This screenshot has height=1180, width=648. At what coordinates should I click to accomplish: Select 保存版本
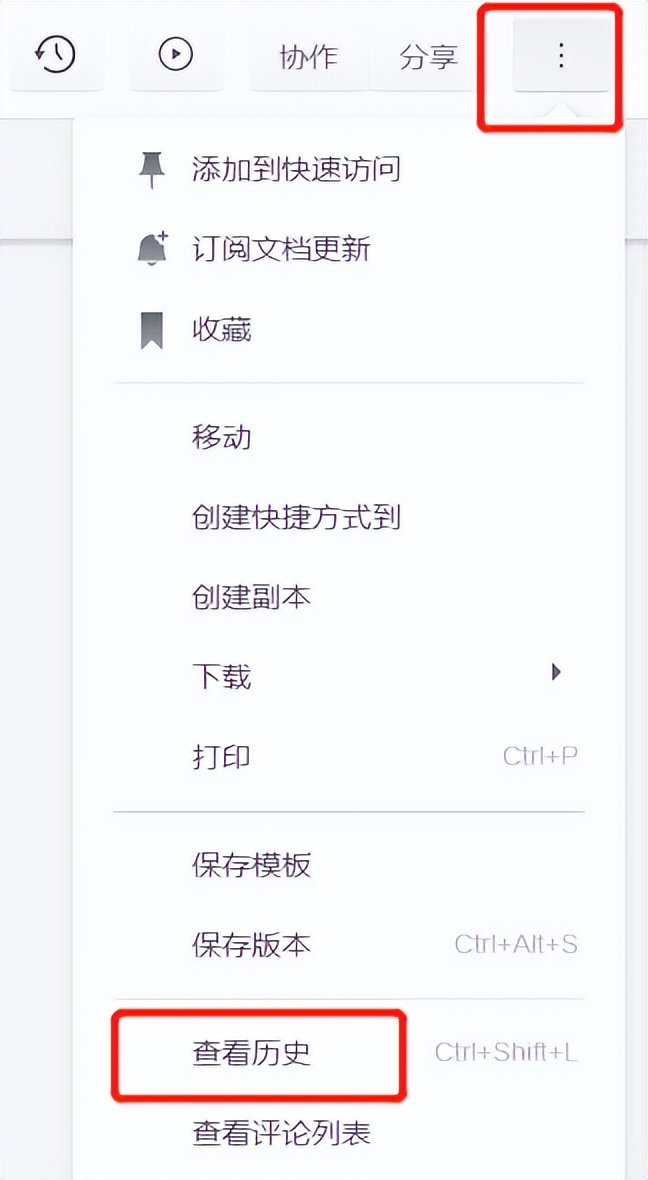(251, 943)
